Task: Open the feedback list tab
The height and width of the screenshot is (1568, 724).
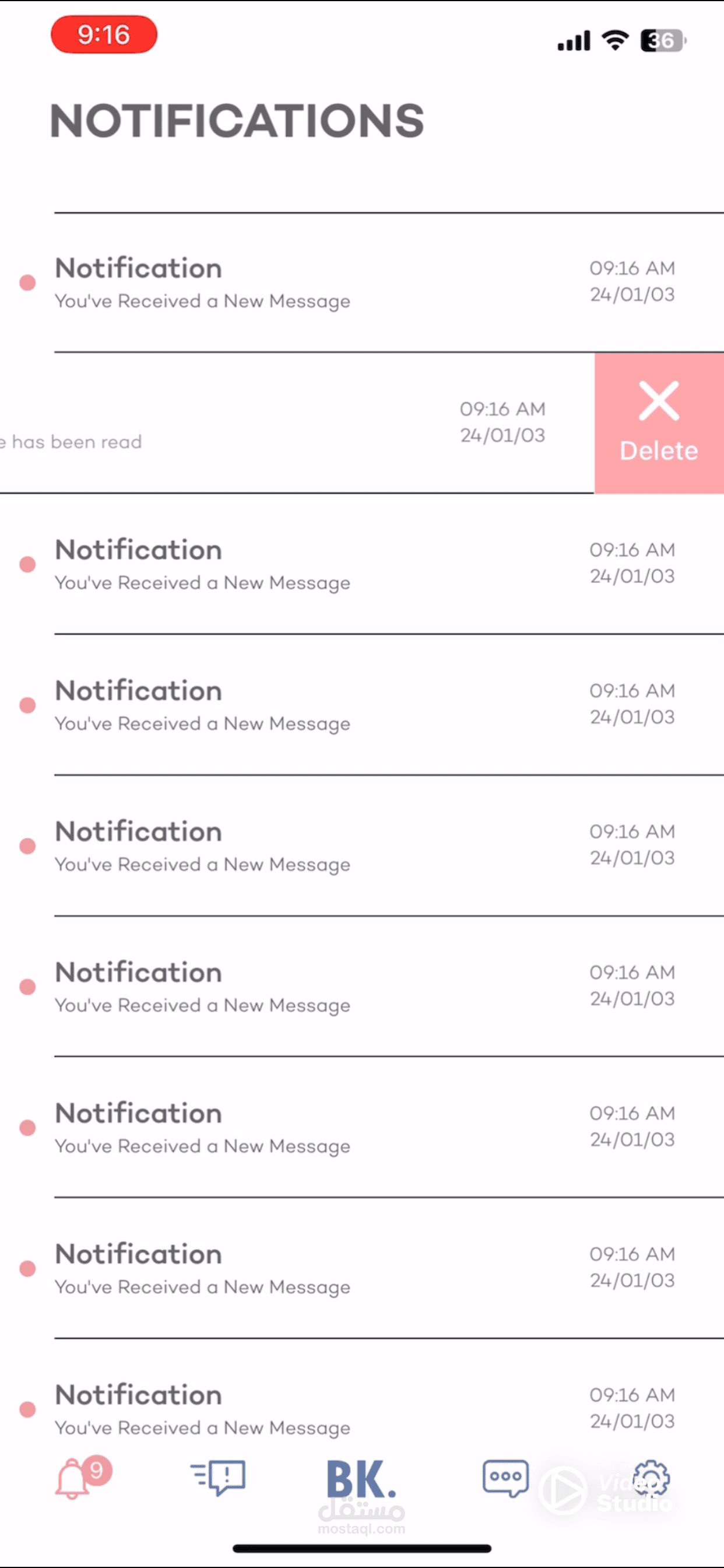Action: tap(218, 1478)
